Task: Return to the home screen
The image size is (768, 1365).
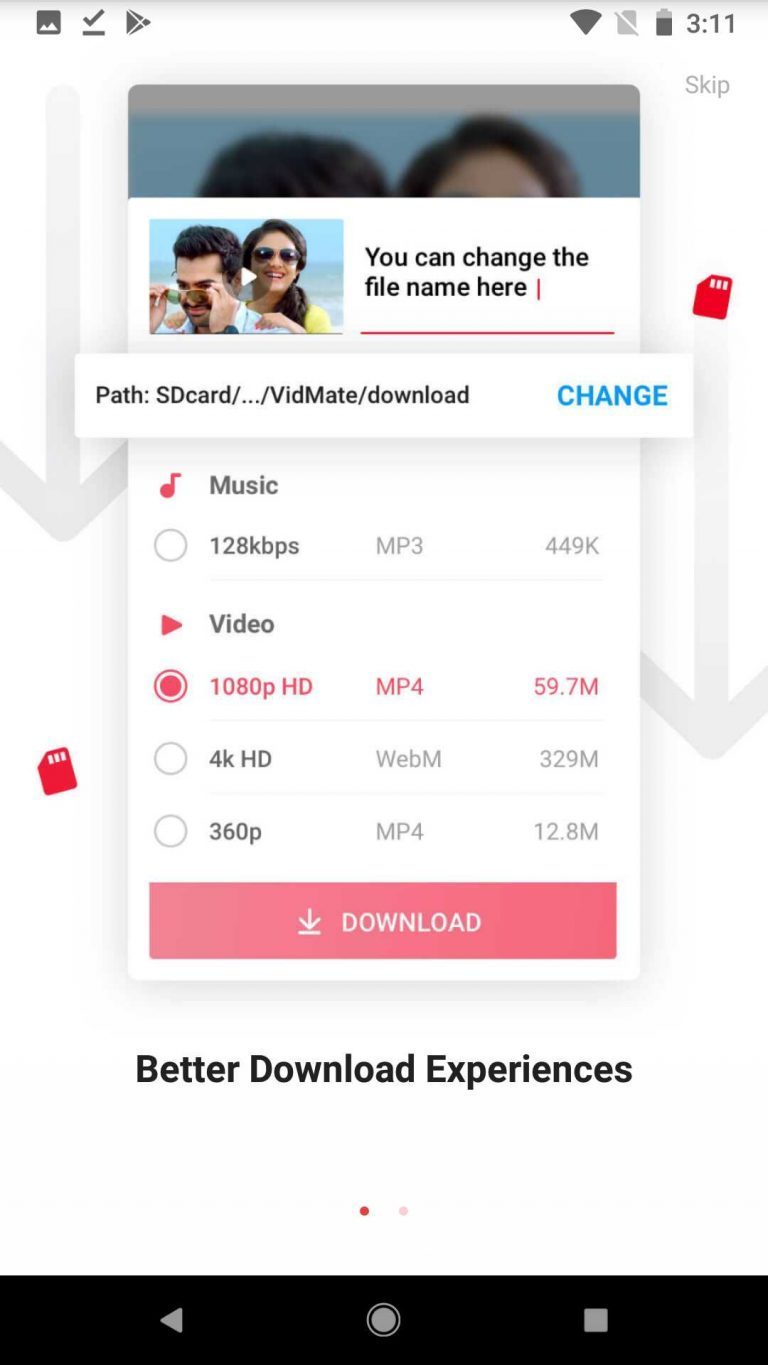Action: [383, 1320]
